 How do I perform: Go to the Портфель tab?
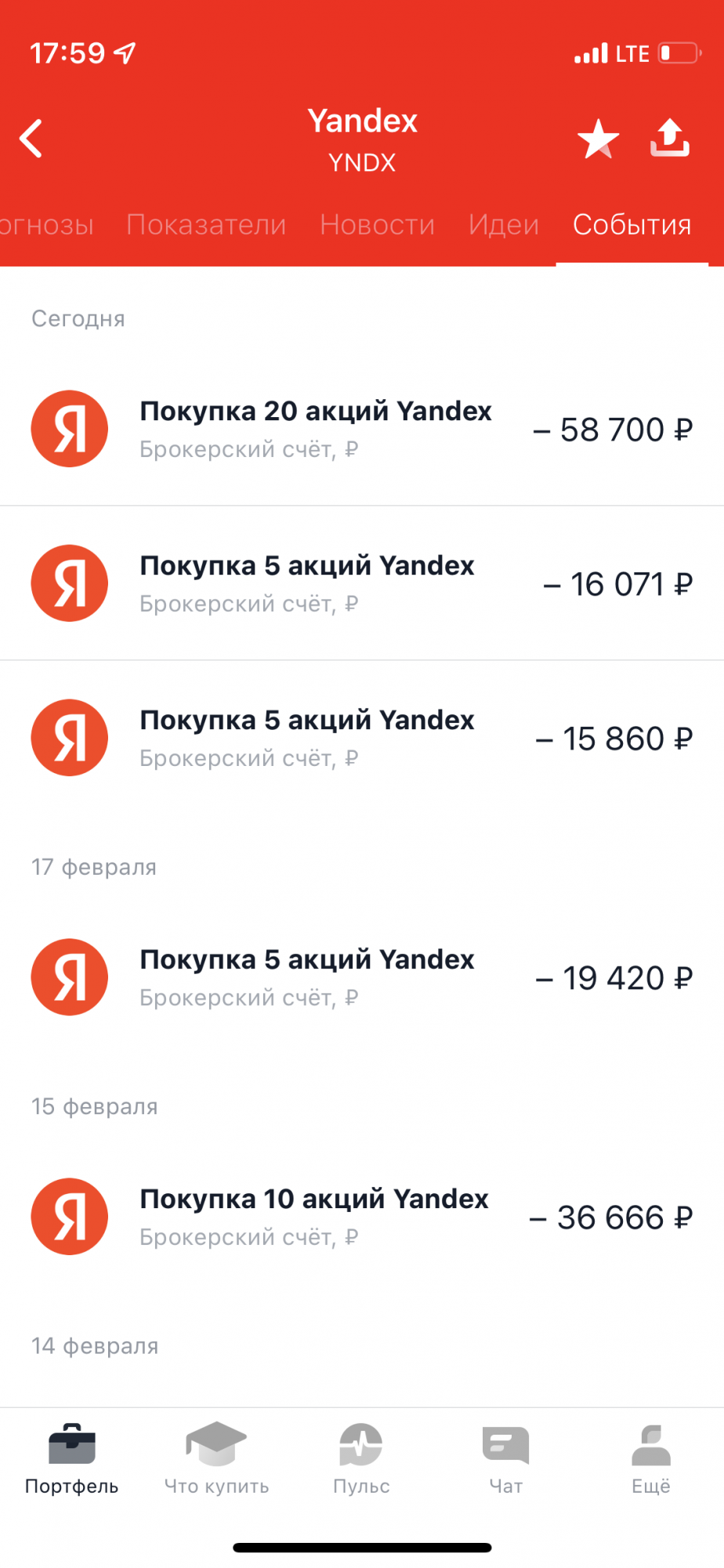pos(72,1459)
